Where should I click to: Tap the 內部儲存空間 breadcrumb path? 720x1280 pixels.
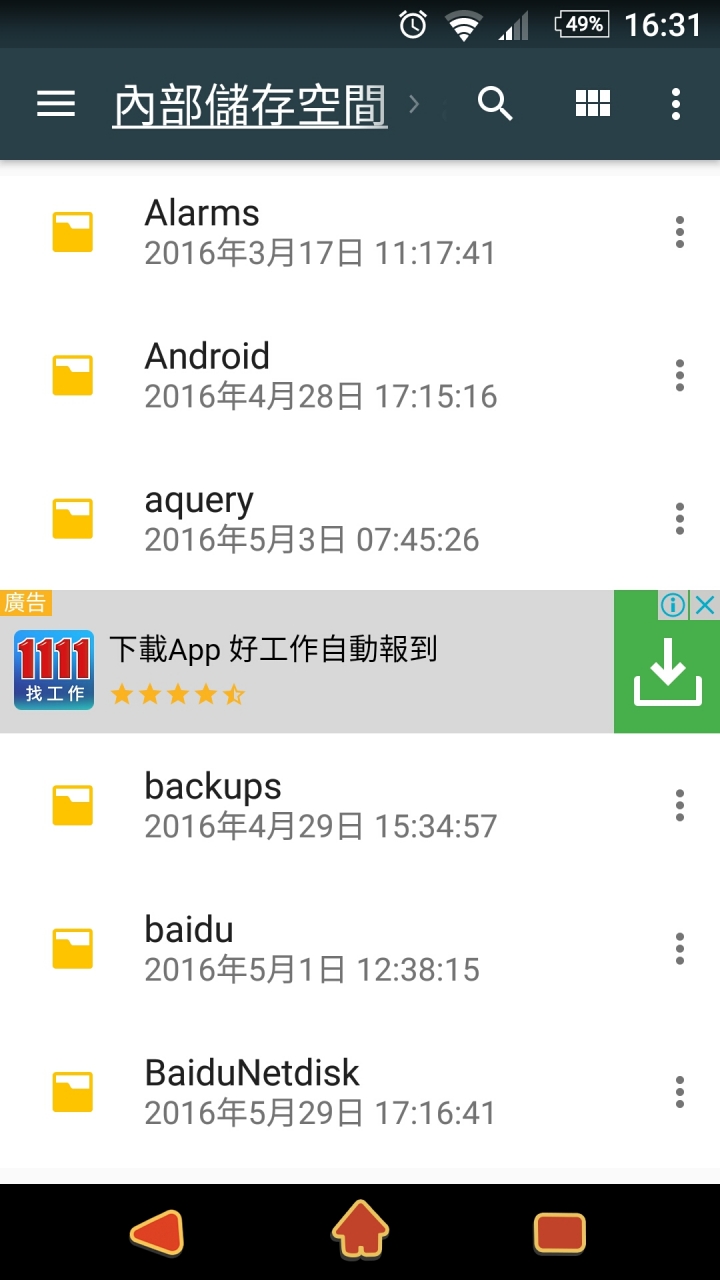[x=250, y=105]
